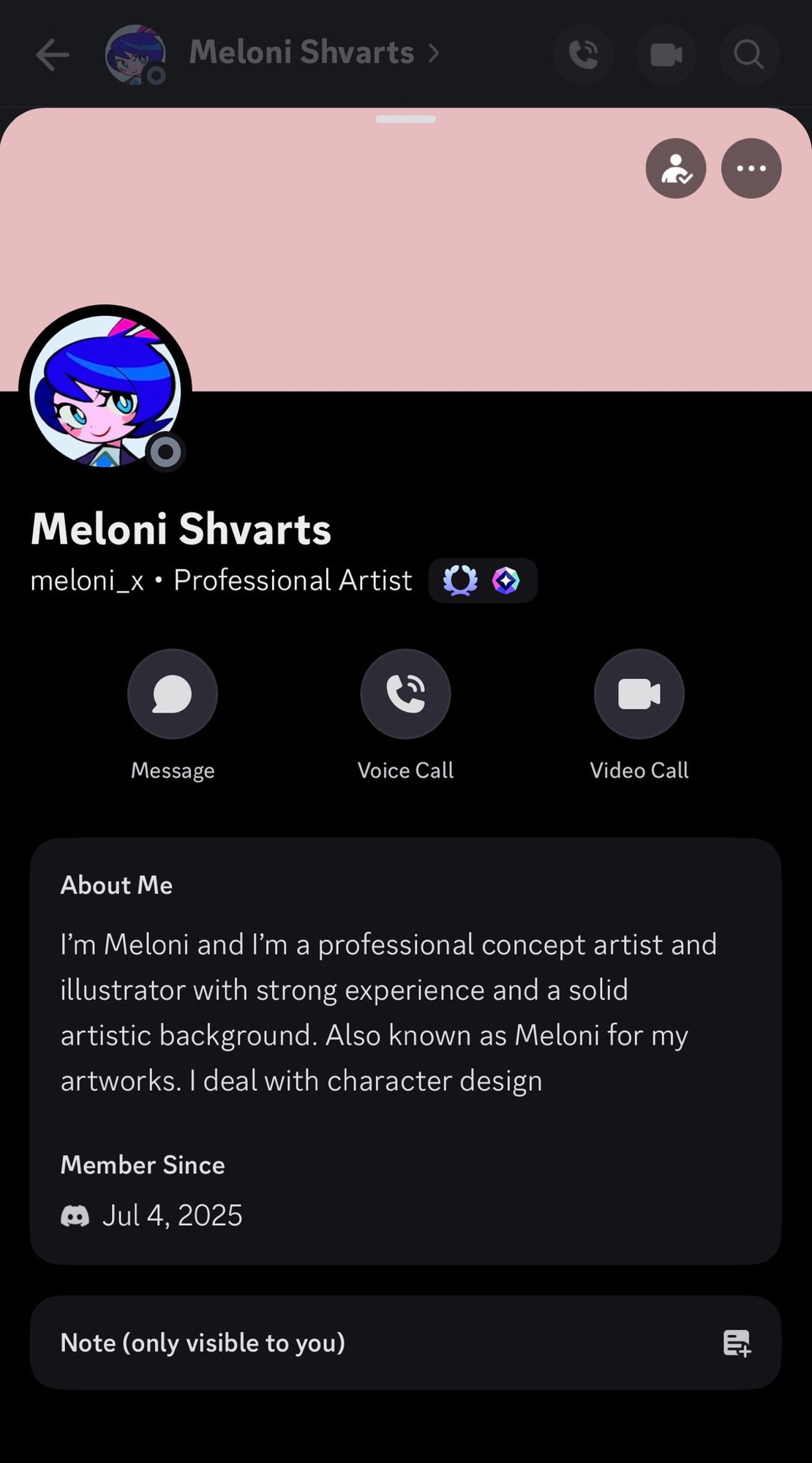
Task: Tap the profile badges next to Professional Artist
Action: [x=483, y=581]
